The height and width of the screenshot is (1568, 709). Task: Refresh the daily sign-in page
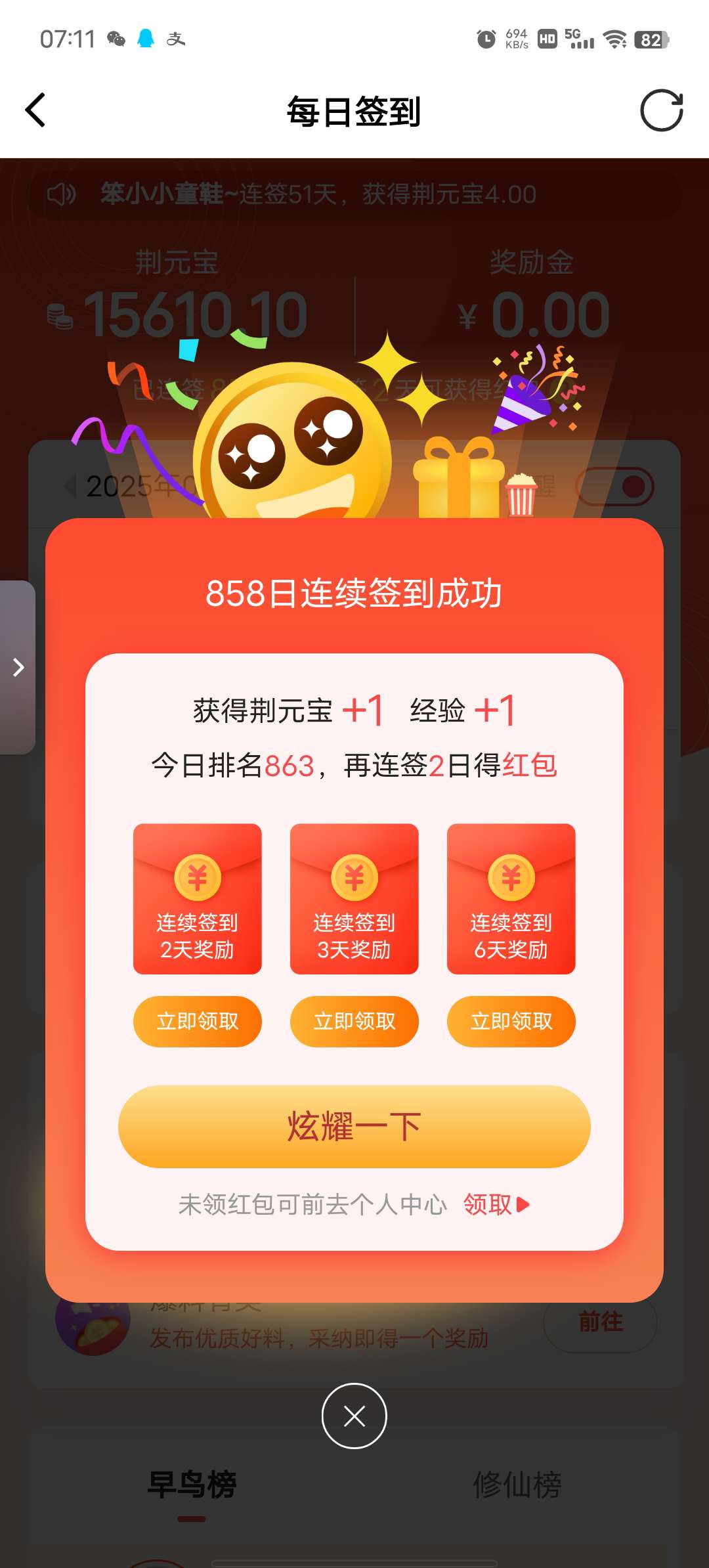click(661, 110)
